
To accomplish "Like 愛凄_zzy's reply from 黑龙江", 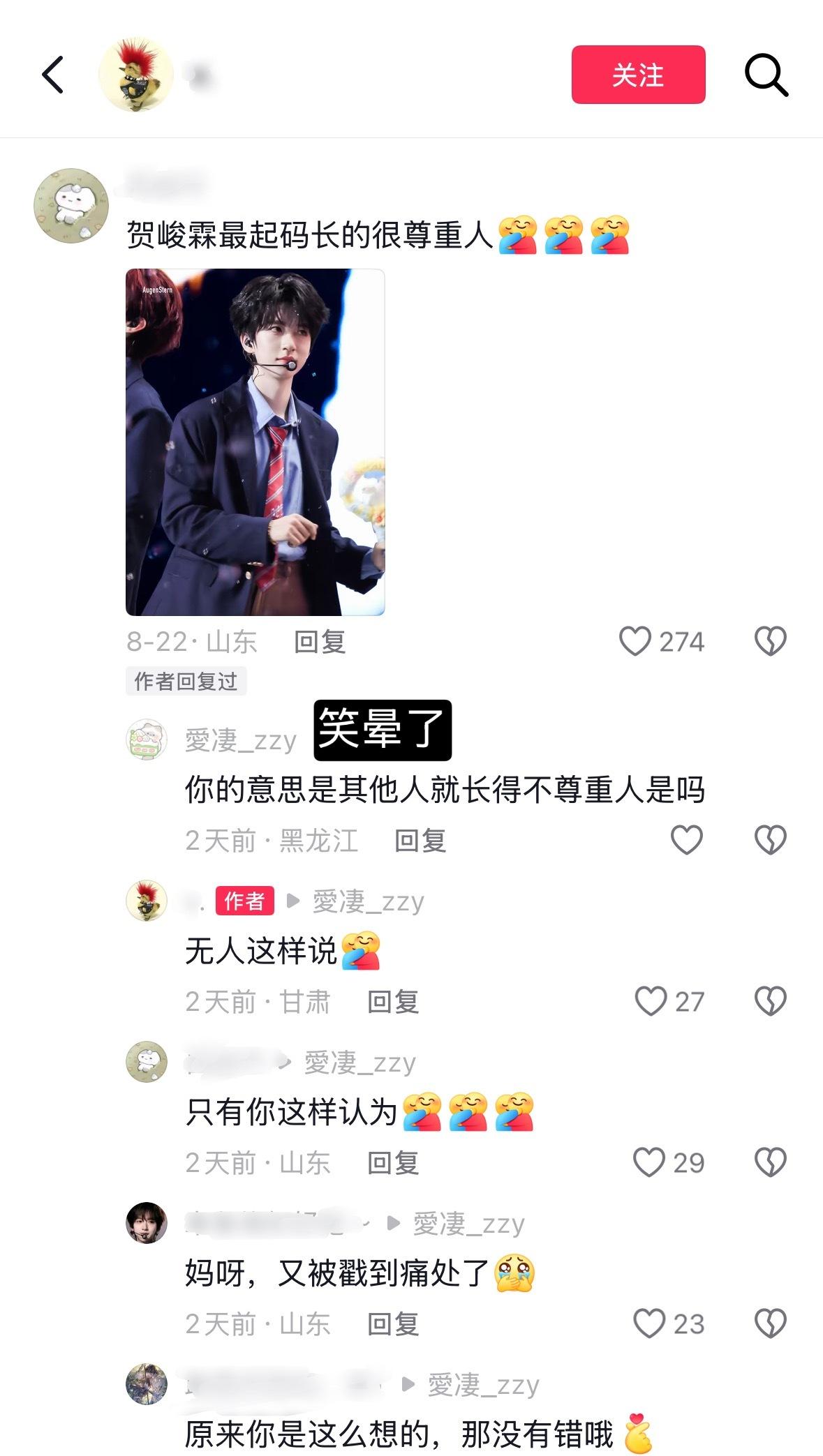I will [686, 840].
